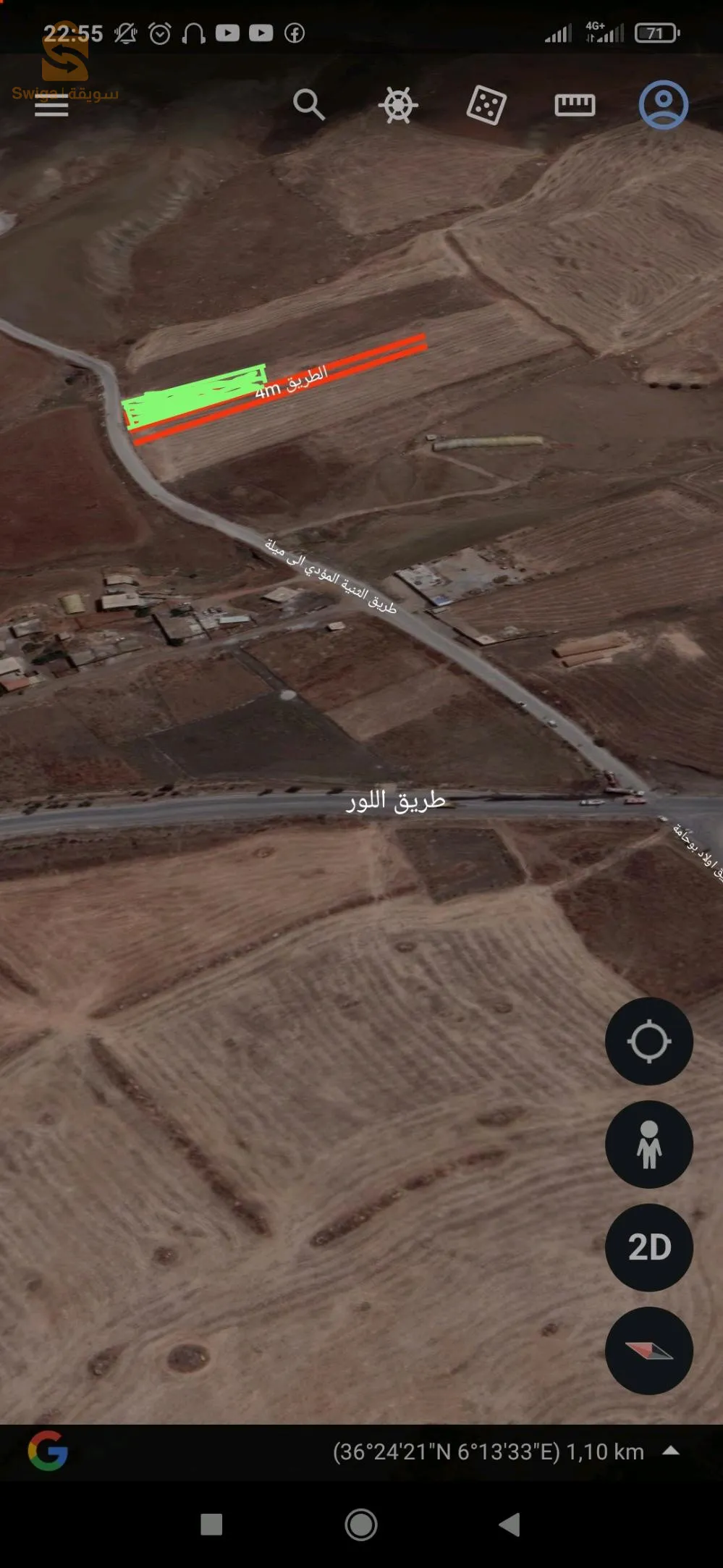Open the account profile avatar

[x=663, y=106]
